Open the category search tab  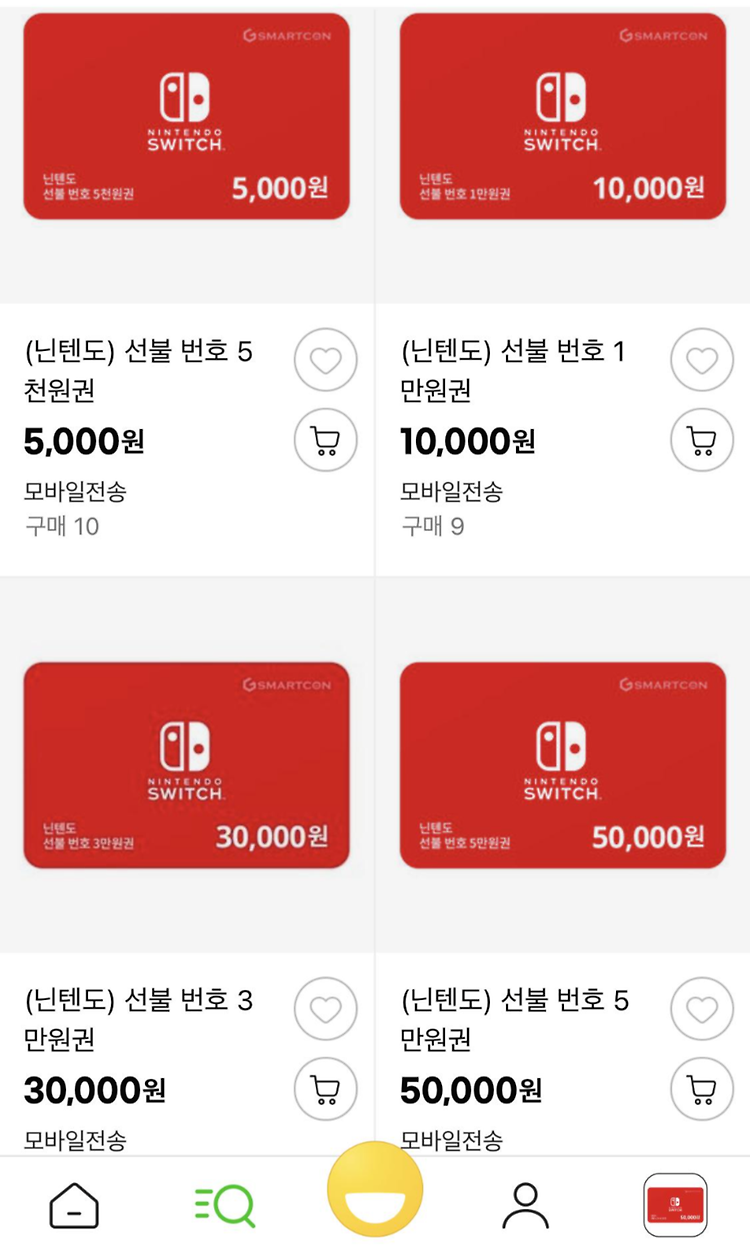click(225, 1205)
